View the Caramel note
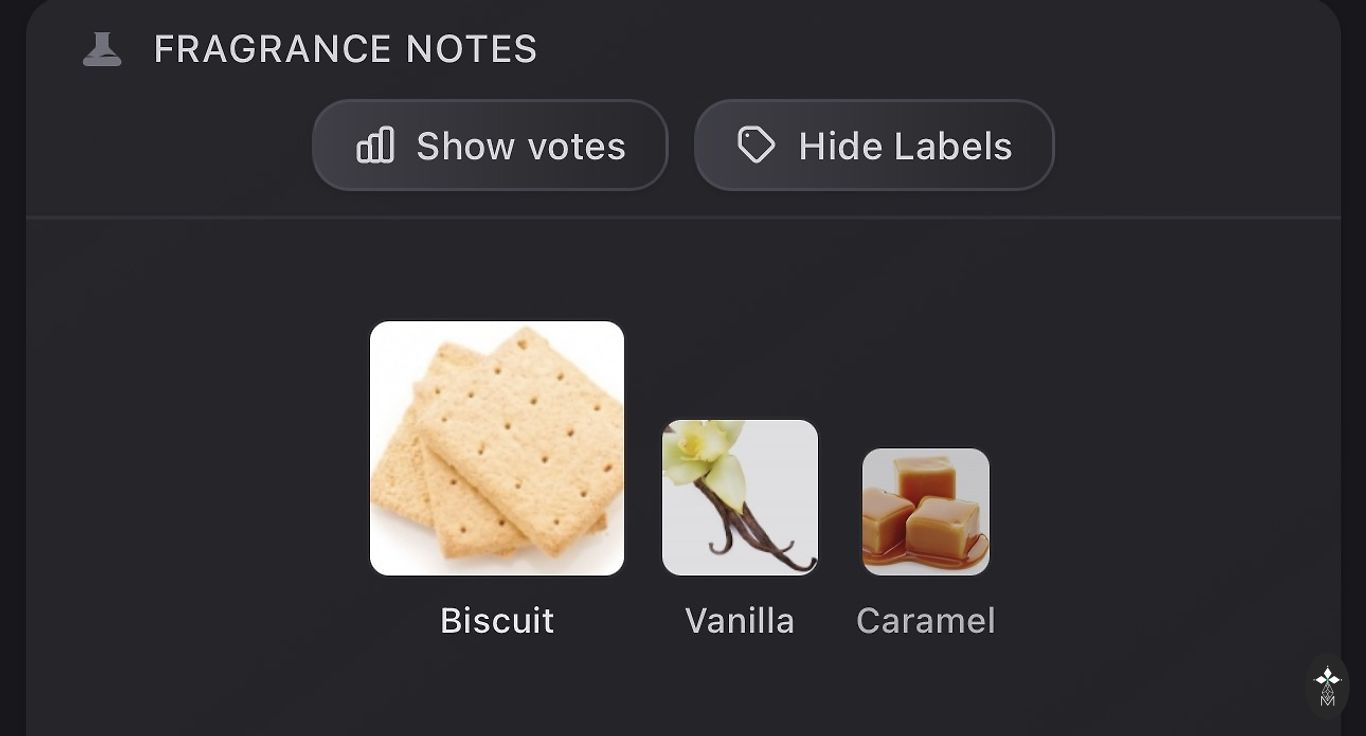The image size is (1366, 736). pos(926,511)
